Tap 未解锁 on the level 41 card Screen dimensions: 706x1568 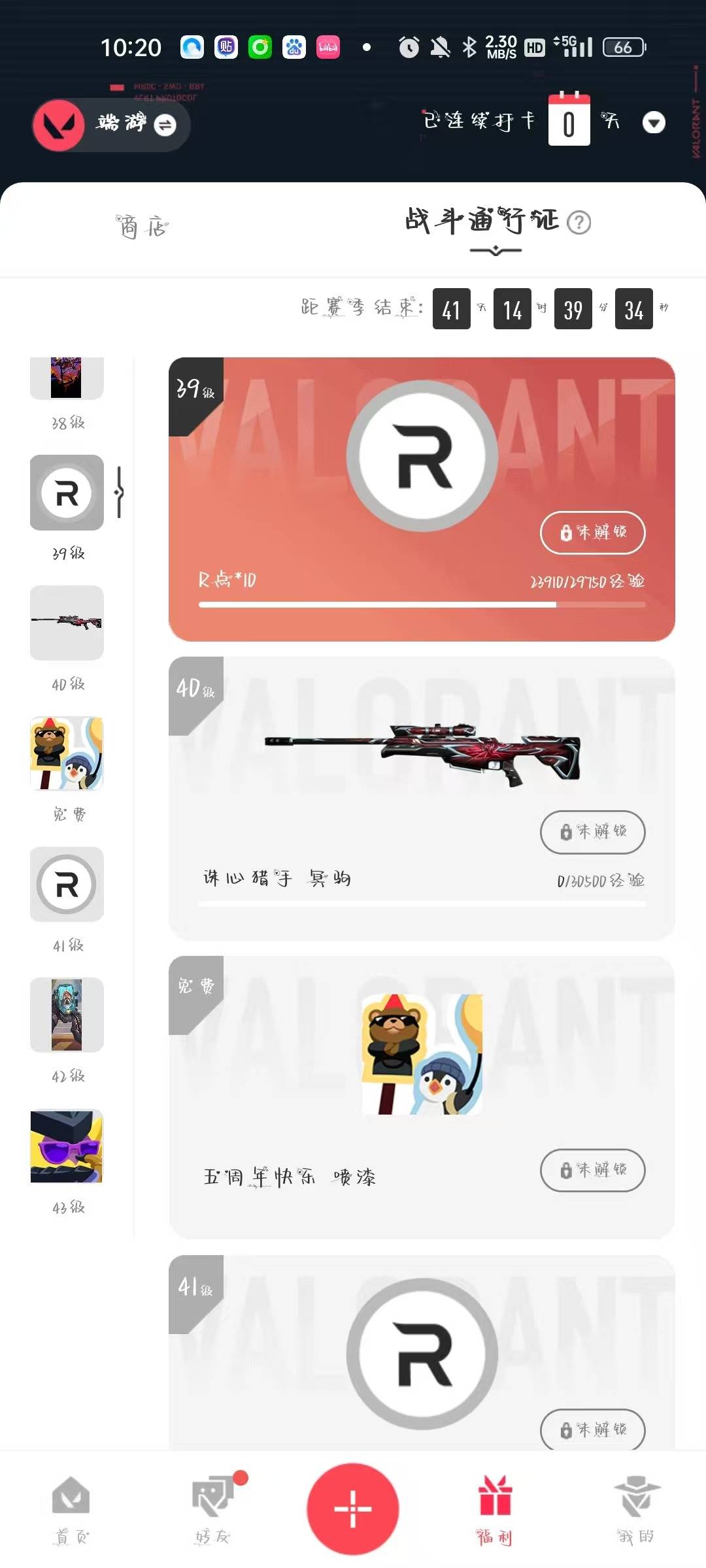(592, 1429)
